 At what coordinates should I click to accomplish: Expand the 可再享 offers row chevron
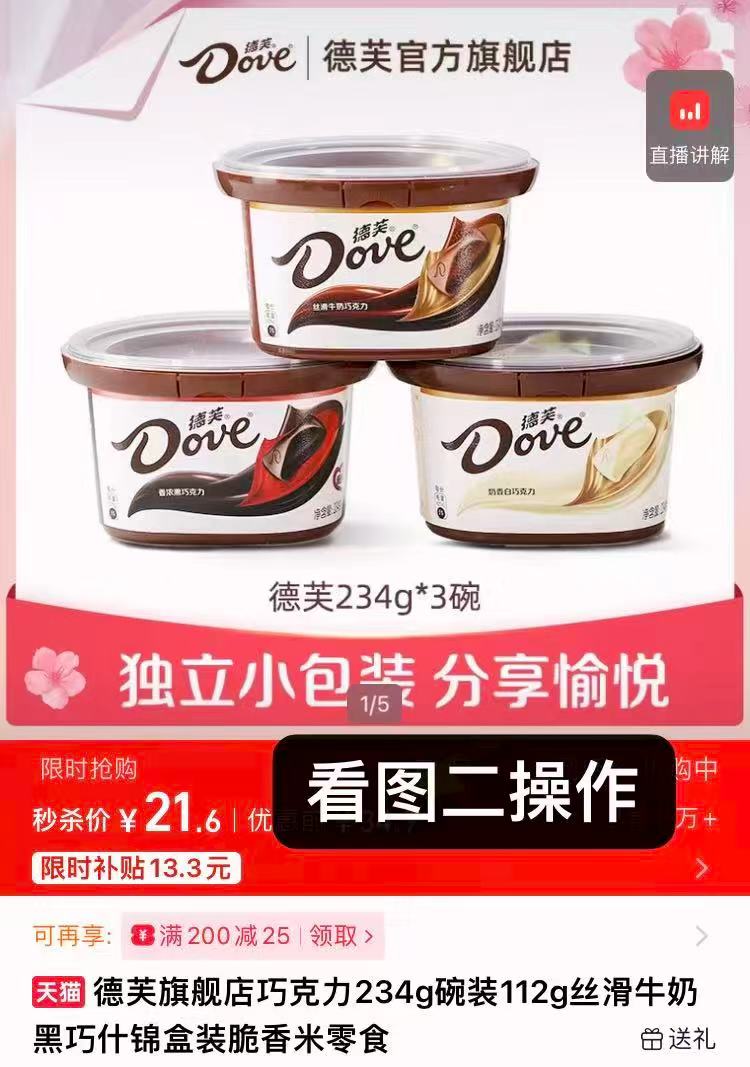pos(701,936)
